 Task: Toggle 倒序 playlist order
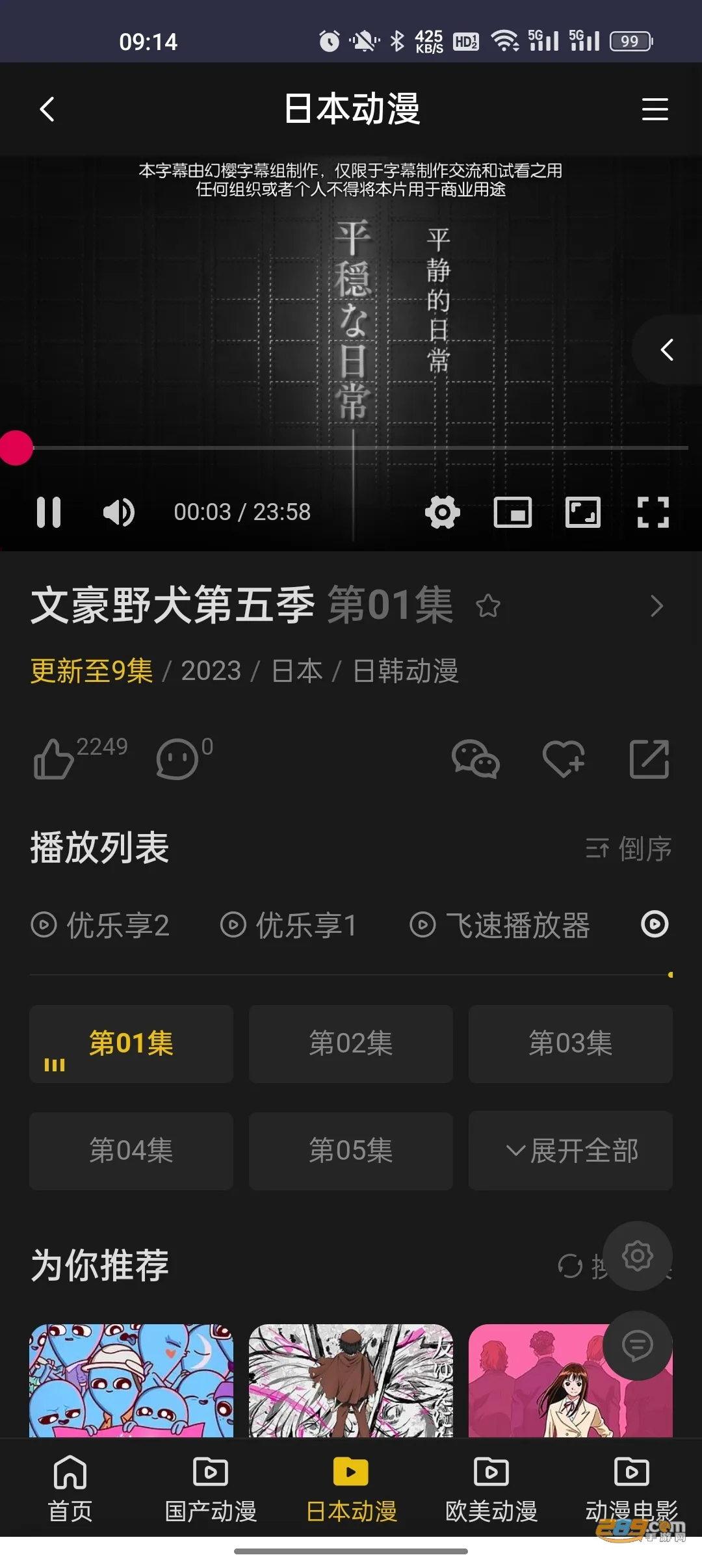click(629, 848)
